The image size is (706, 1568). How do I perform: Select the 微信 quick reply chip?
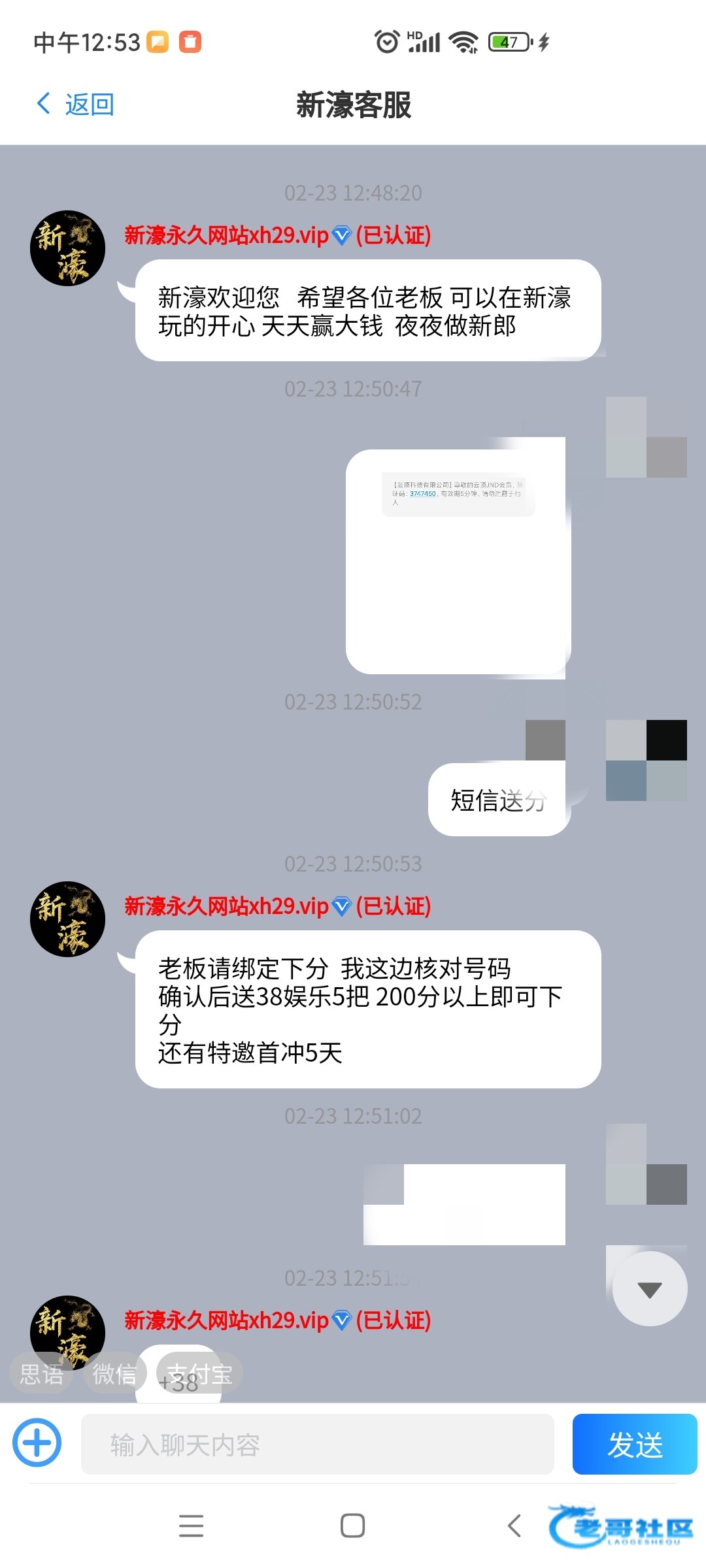pos(114,1374)
